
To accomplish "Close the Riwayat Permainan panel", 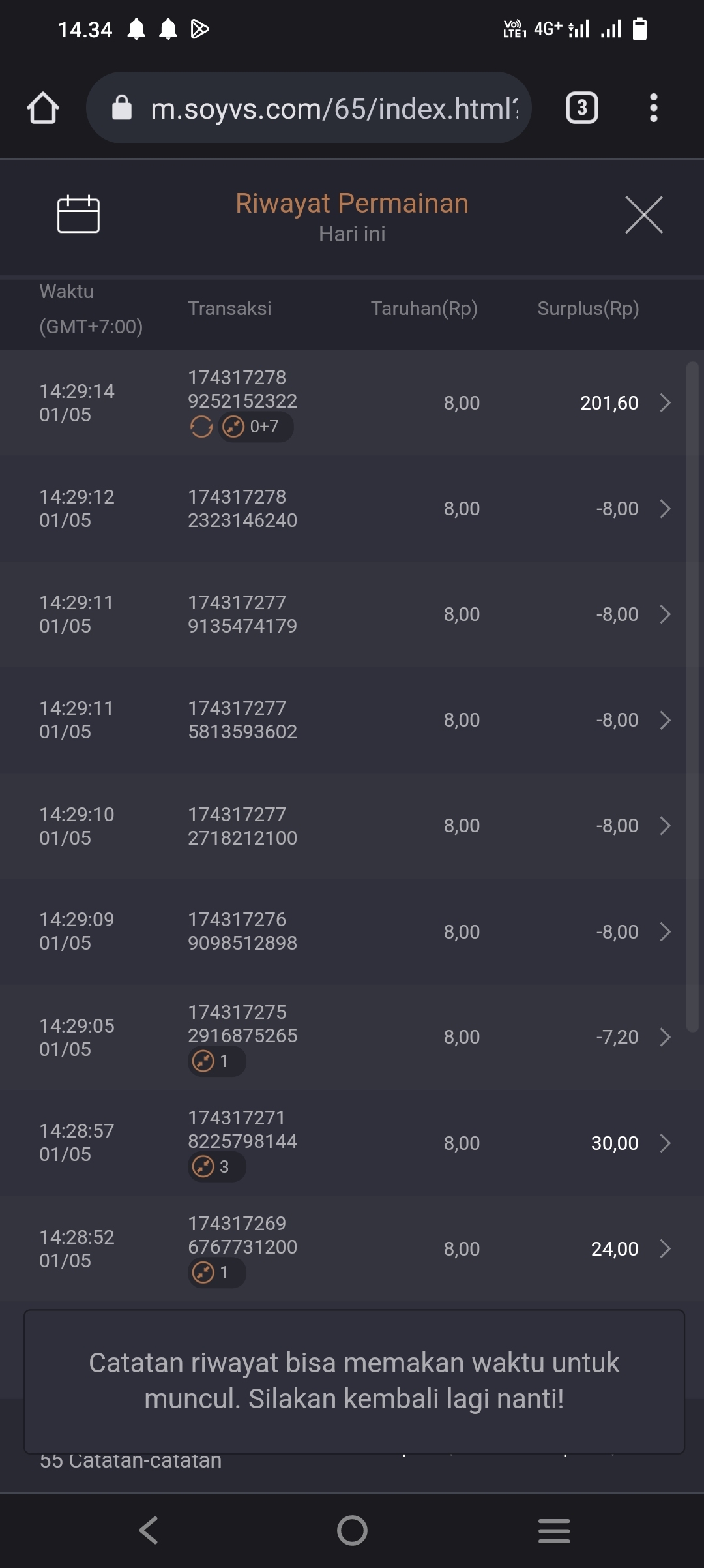I will 643,214.
